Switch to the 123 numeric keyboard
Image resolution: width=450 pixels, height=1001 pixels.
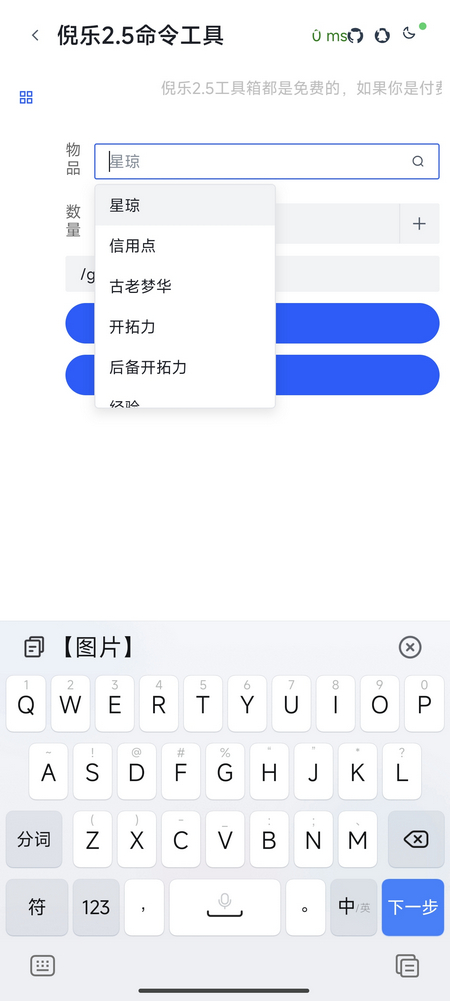click(x=96, y=907)
